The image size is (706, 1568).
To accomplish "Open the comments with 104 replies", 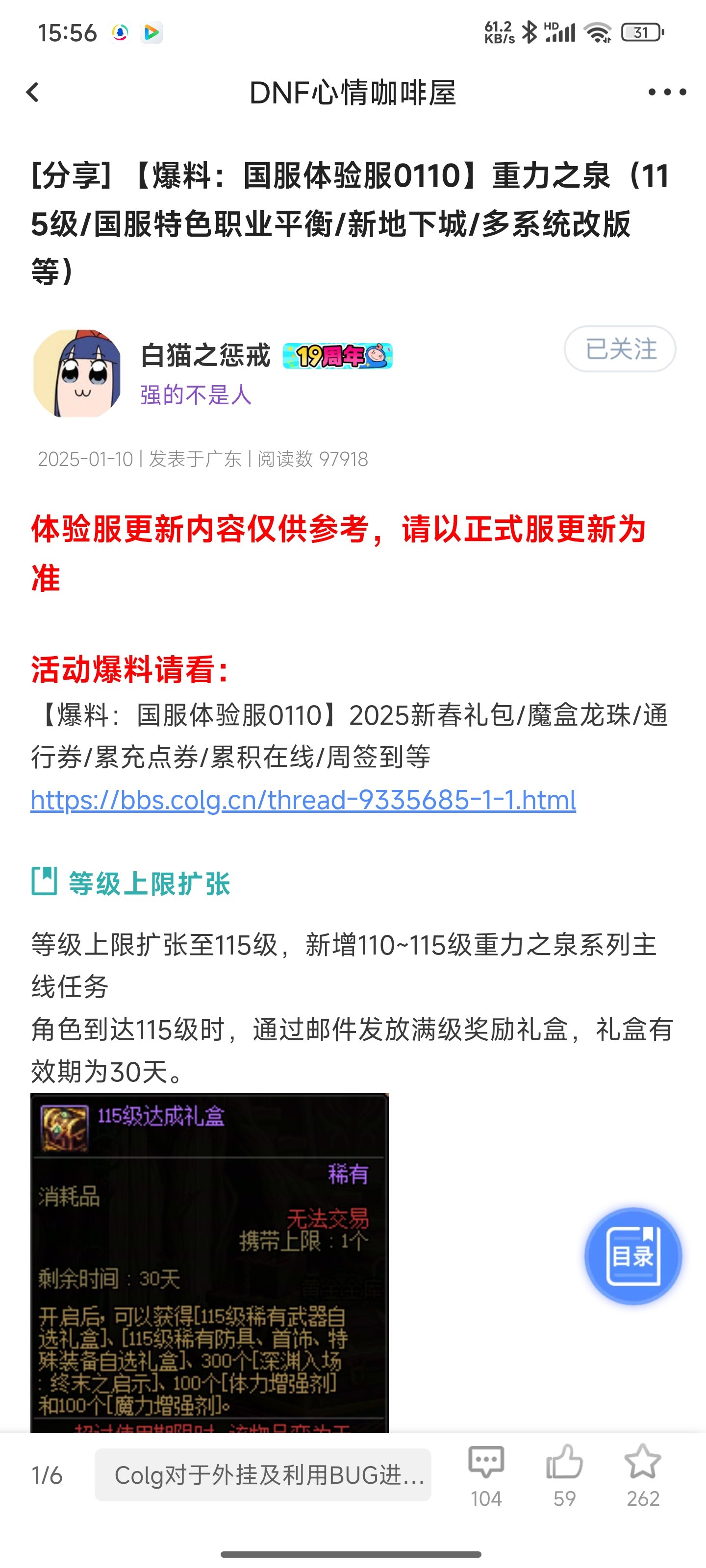I will click(486, 1474).
